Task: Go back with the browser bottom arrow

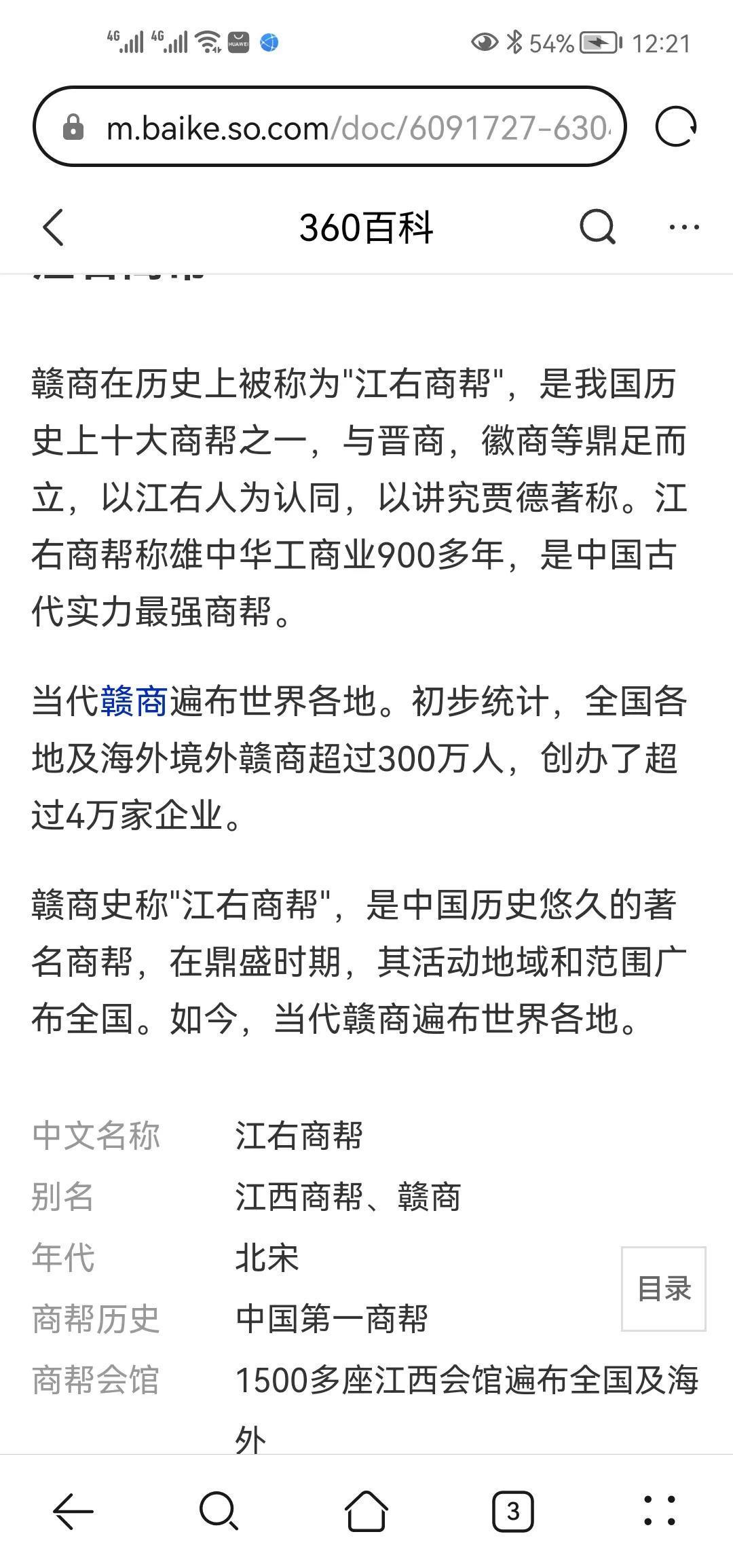Action: 73,1511
